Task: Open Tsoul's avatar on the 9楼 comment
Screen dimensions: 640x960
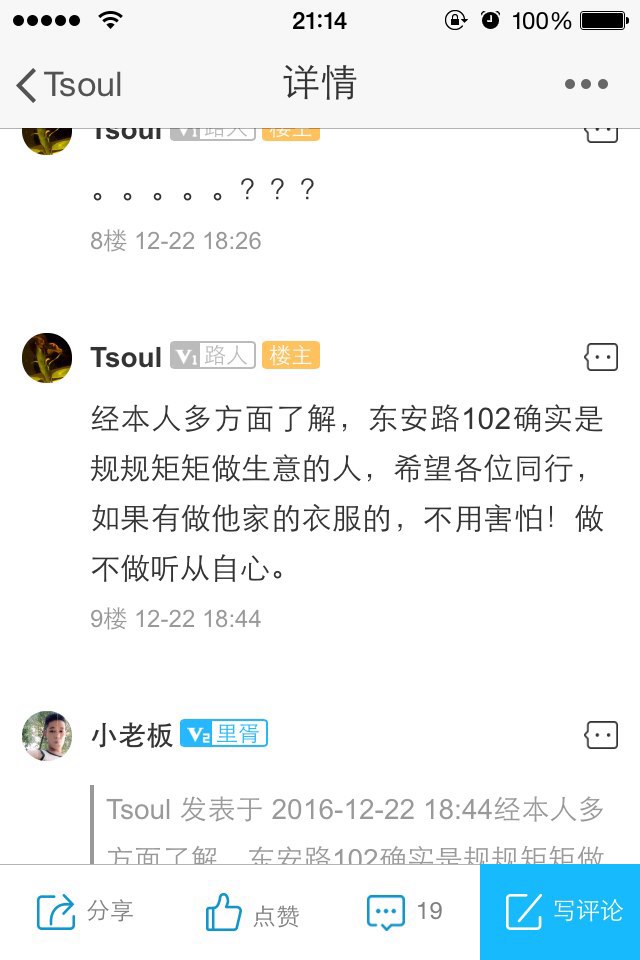Action: point(47,357)
